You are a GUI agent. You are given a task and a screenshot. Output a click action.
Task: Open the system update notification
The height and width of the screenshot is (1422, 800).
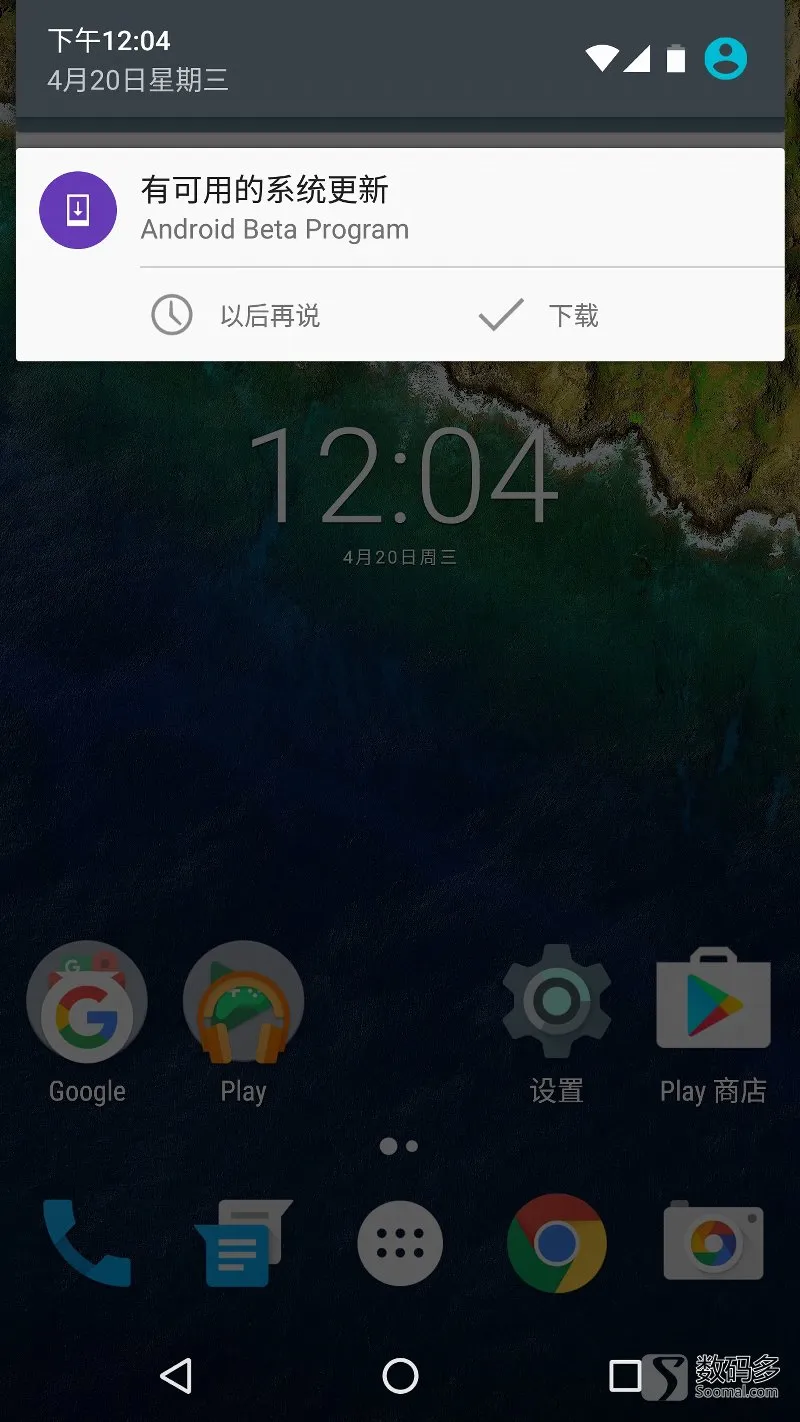click(x=400, y=209)
